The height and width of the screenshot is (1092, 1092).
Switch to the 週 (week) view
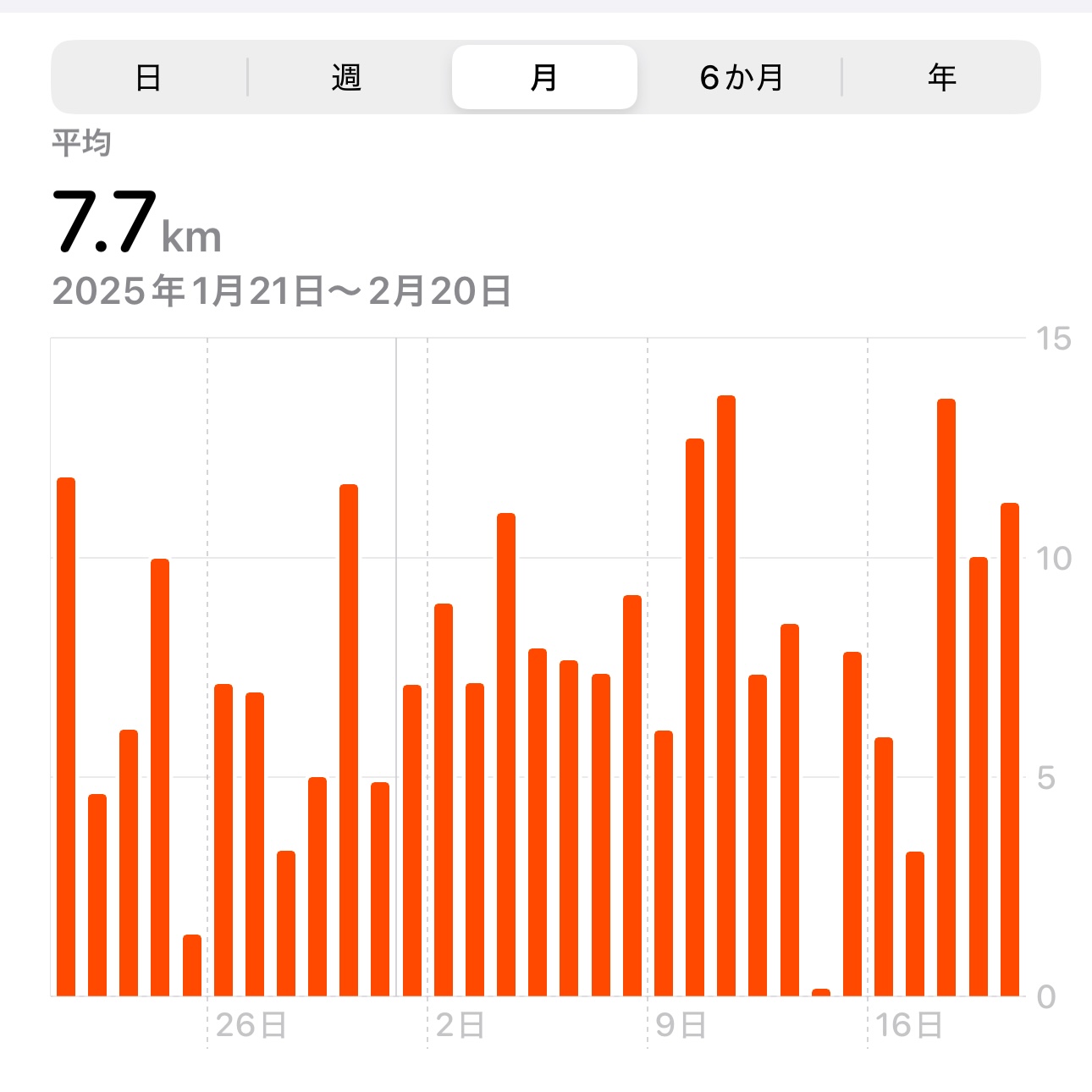(347, 77)
